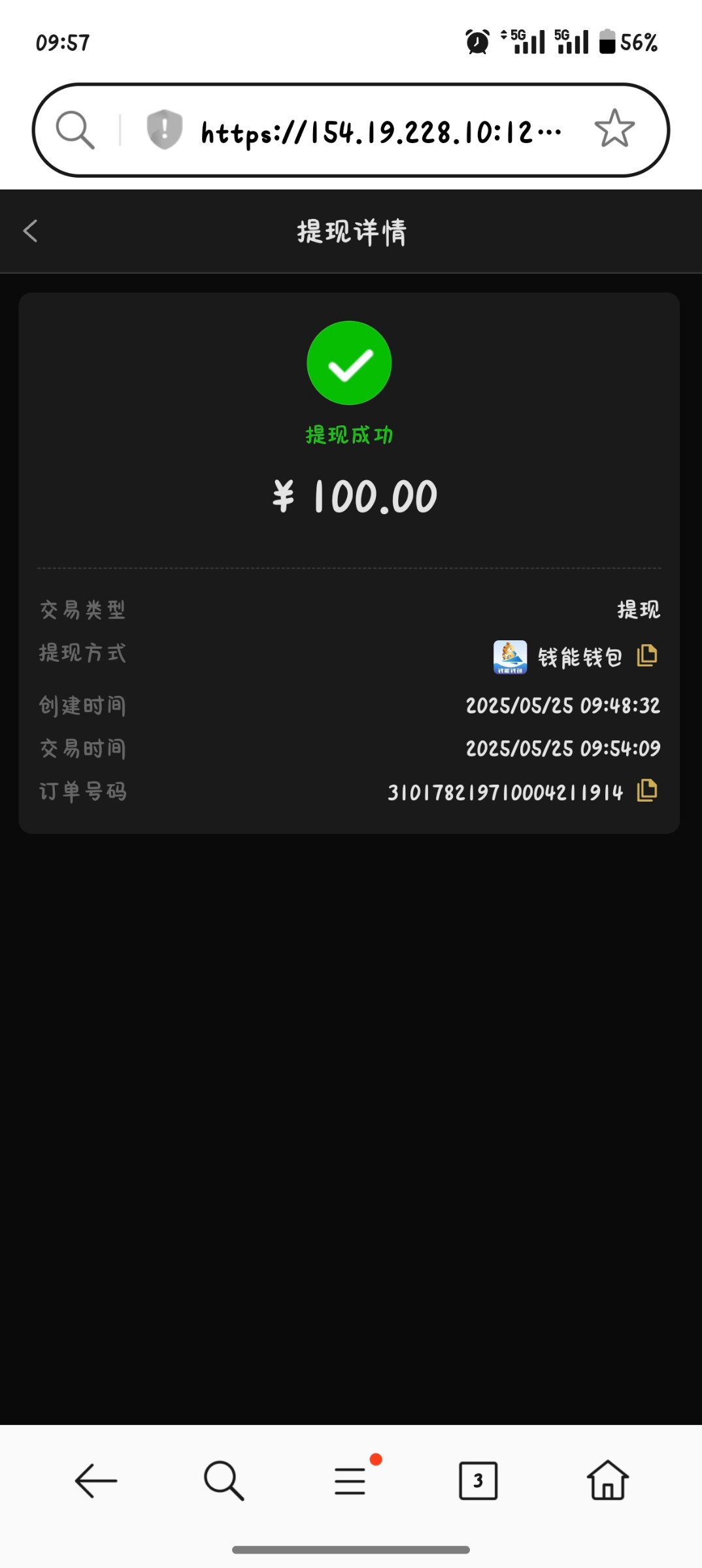
Task: Copy the 钱能钱包 withdrawal method
Action: point(646,655)
